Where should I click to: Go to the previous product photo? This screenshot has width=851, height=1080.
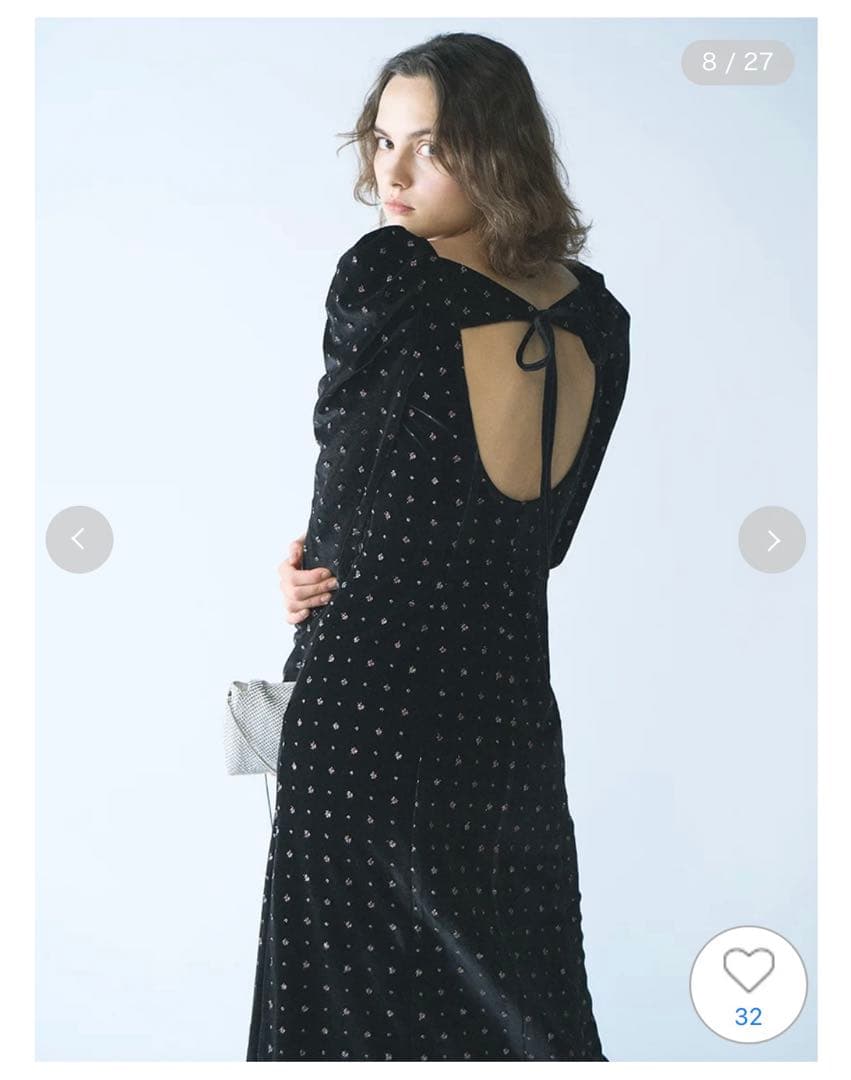tap(79, 540)
